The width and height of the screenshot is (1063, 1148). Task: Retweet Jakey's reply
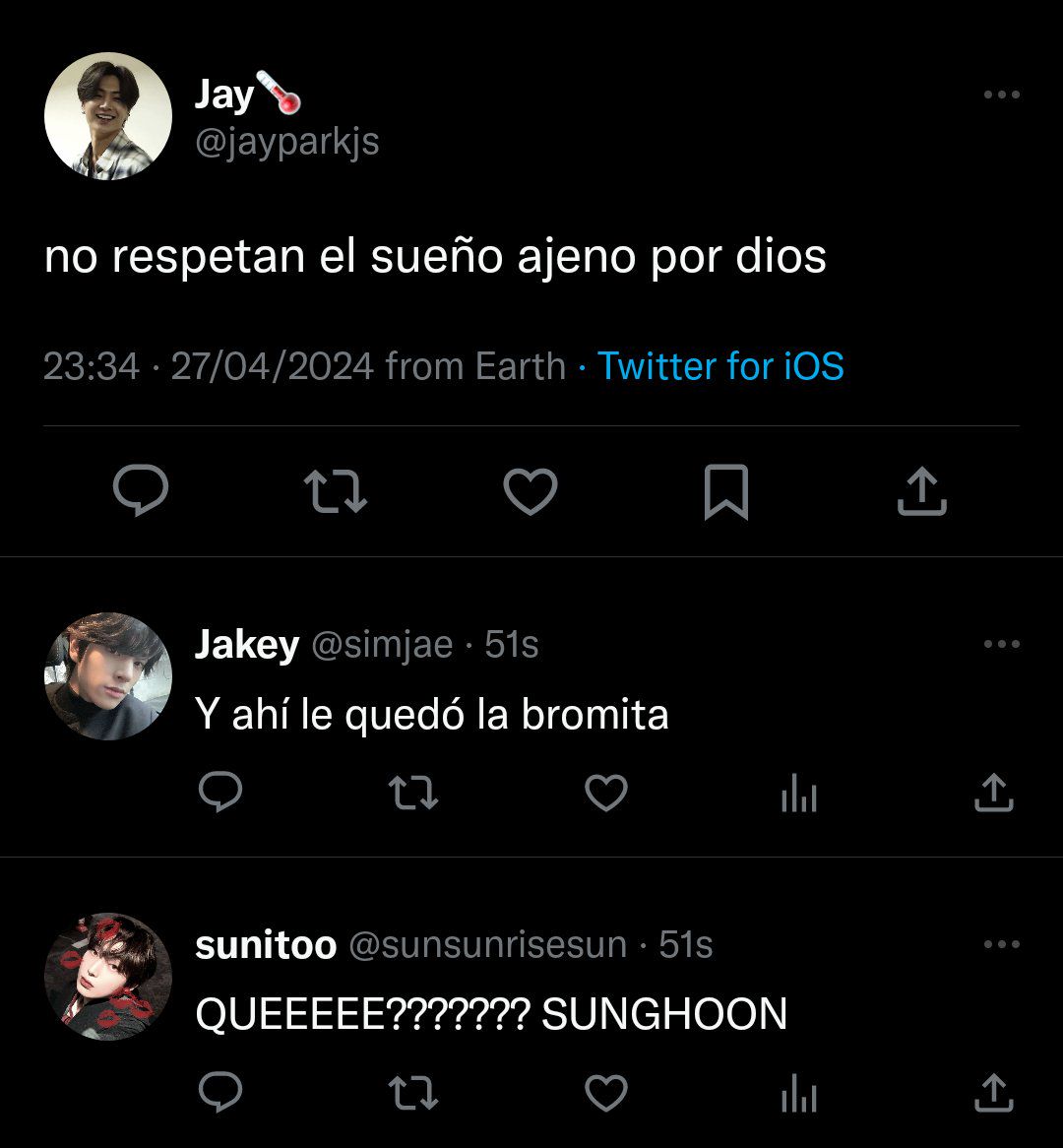413,793
